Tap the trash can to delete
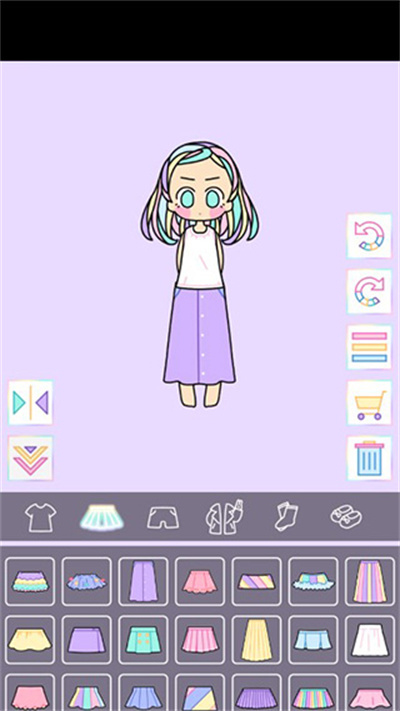 369,458
